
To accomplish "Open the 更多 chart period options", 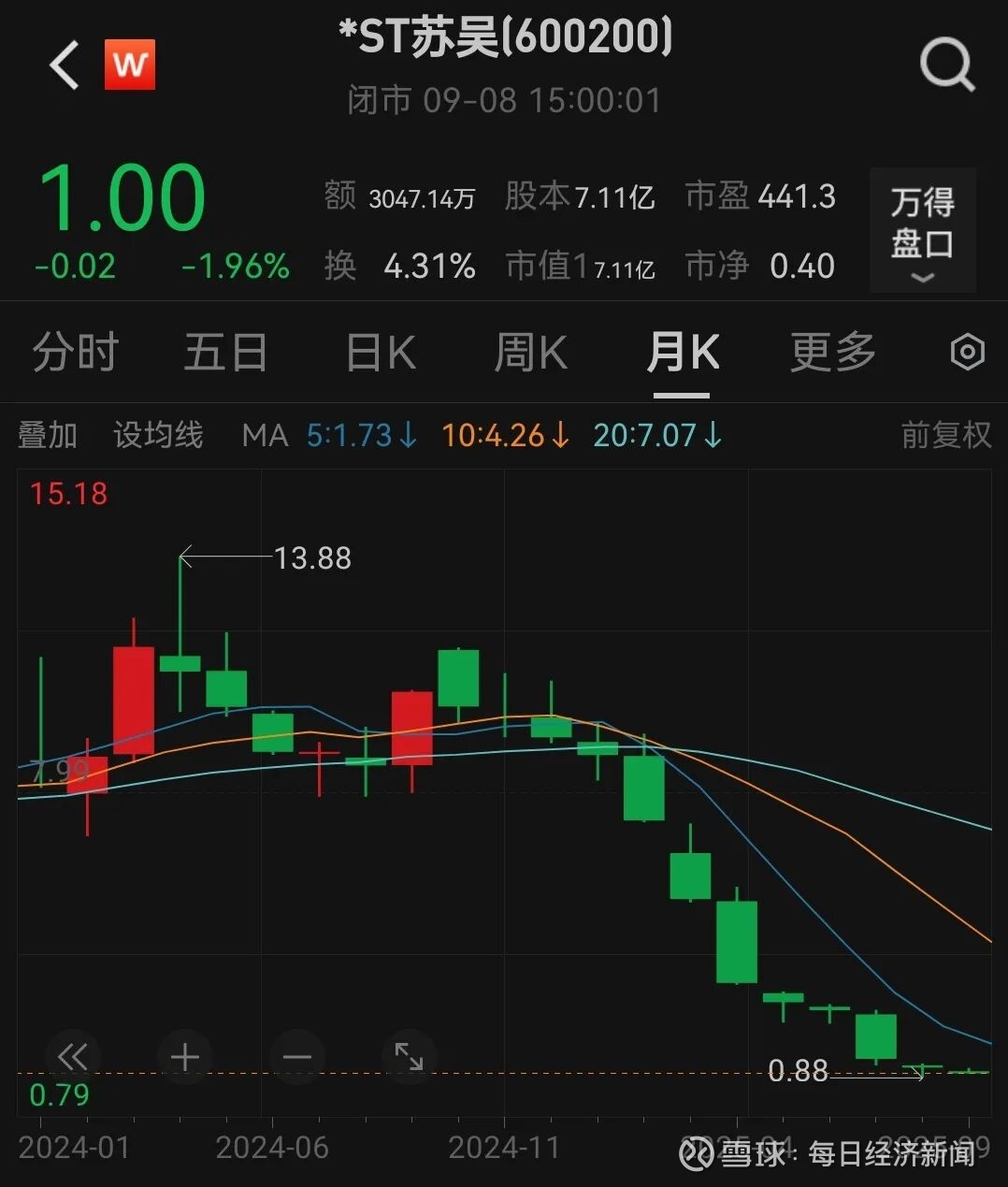I will pyautogui.click(x=832, y=353).
